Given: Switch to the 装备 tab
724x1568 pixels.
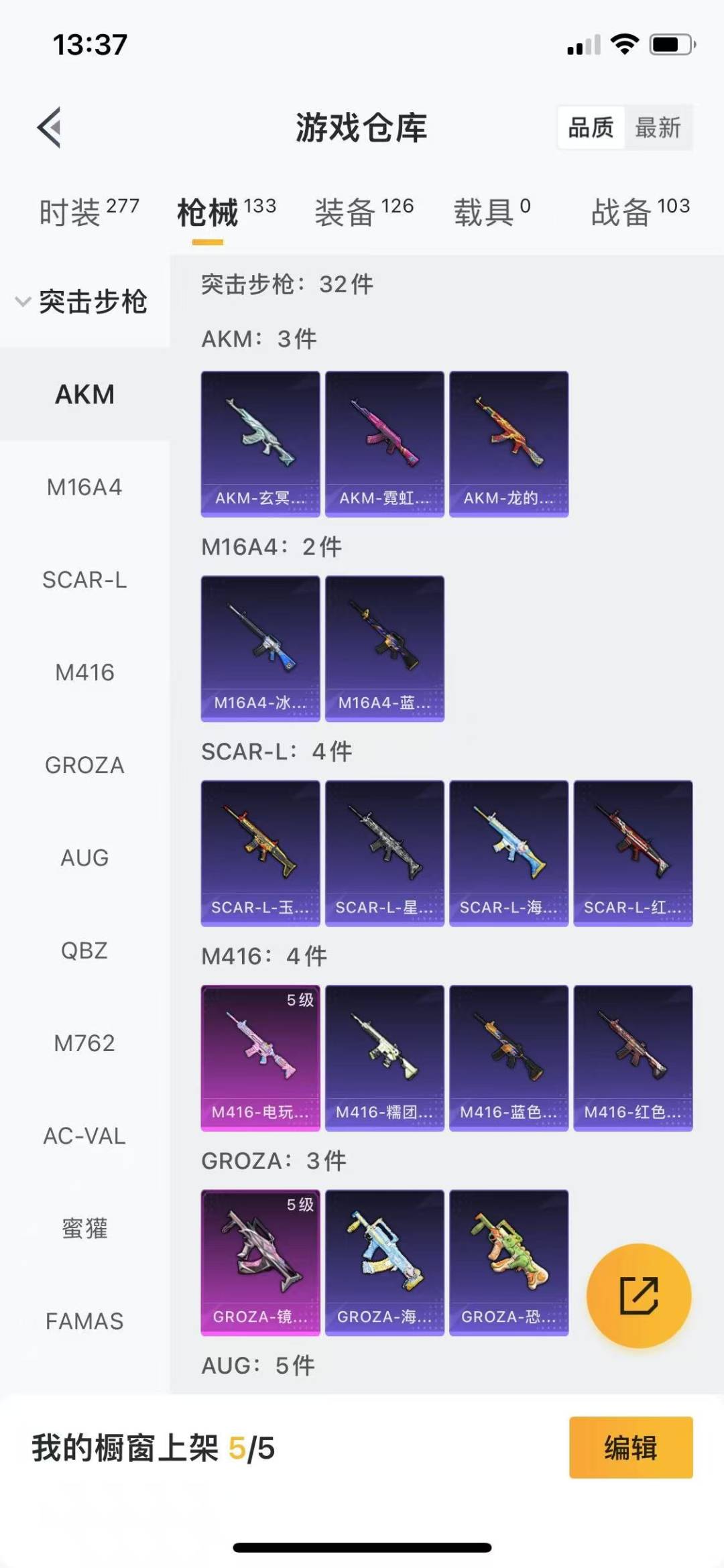Looking at the screenshot, I should click(x=364, y=212).
